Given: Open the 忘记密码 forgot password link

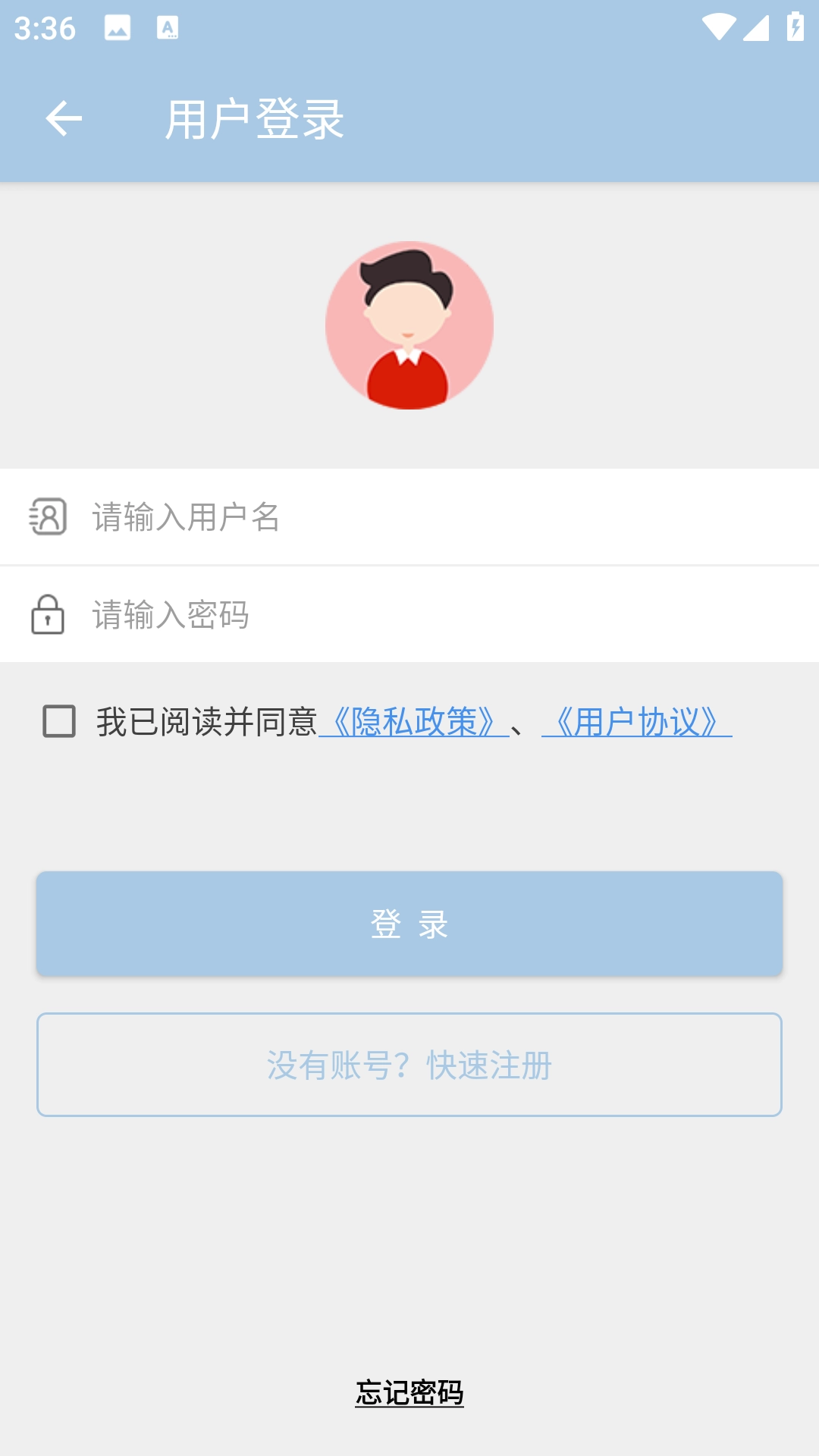Looking at the screenshot, I should tap(409, 1393).
